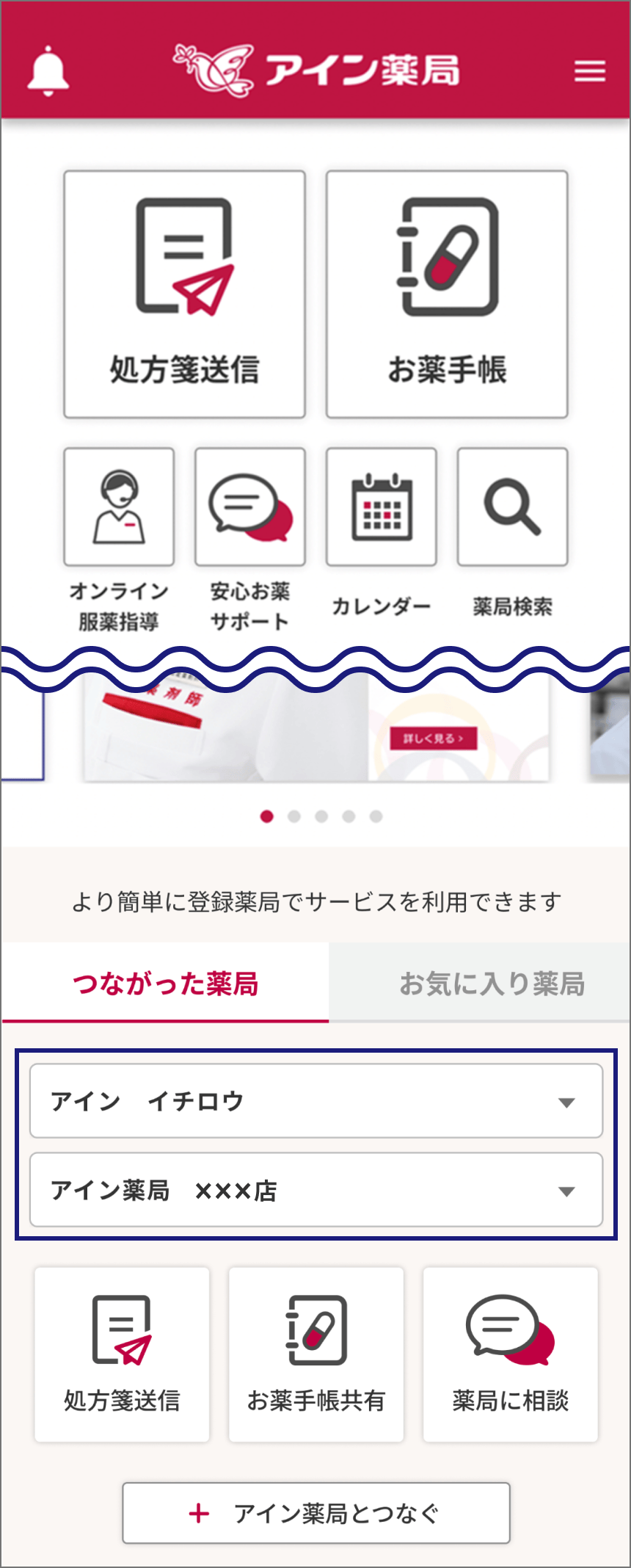Open the お薬手帳共有 sharing card
Viewport: 631px width, 1568px height.
[x=316, y=1354]
